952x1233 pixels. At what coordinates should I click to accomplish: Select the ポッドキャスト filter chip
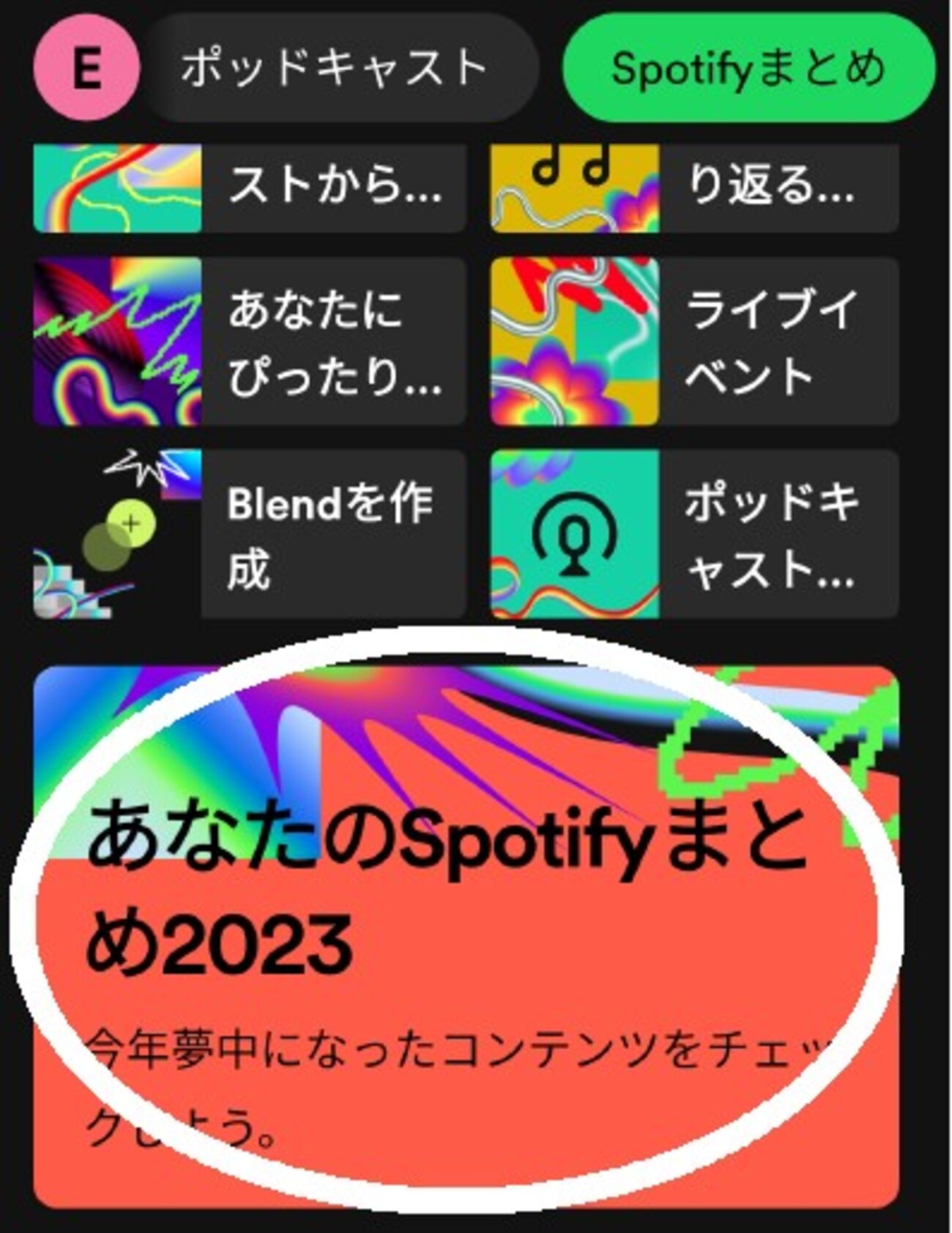pos(335,68)
